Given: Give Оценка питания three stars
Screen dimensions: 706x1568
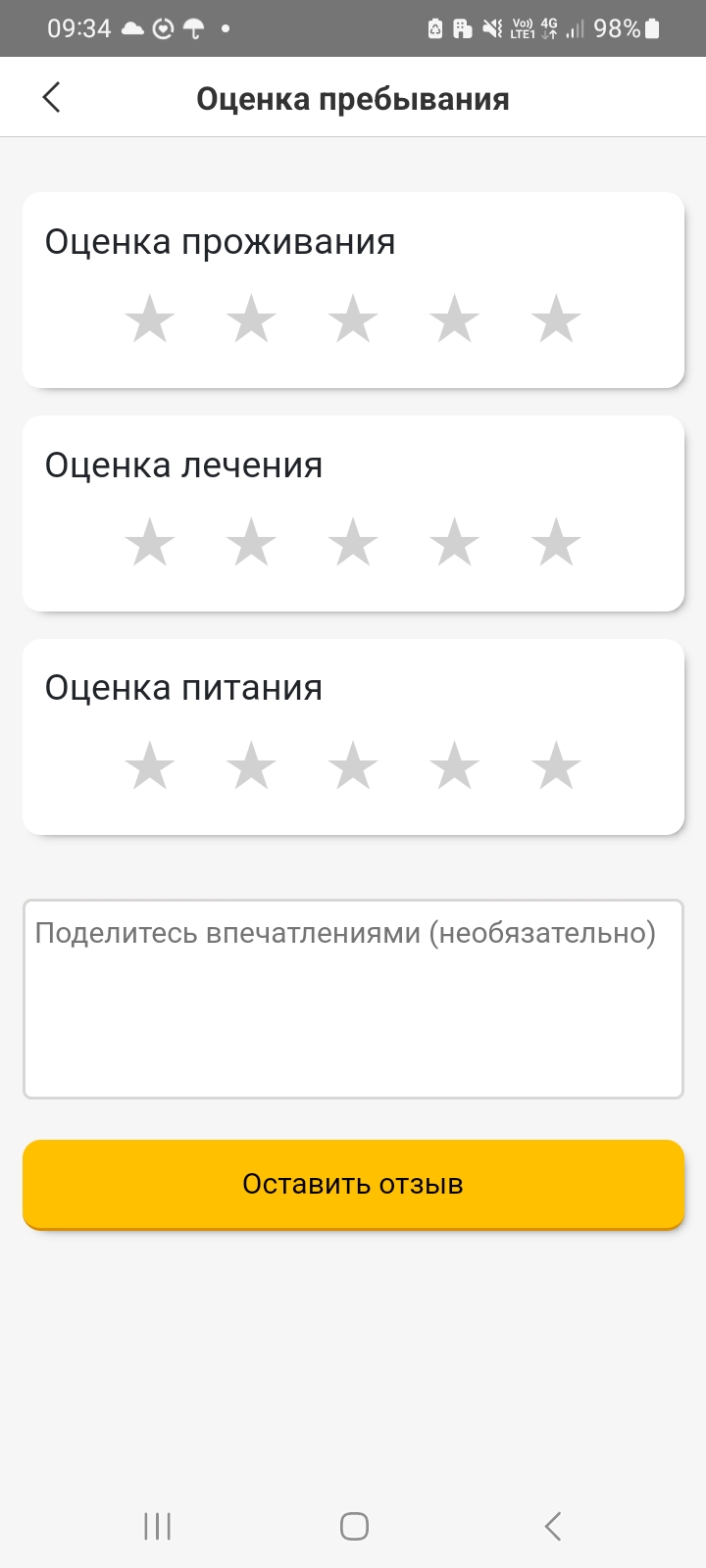Looking at the screenshot, I should pyautogui.click(x=353, y=765).
